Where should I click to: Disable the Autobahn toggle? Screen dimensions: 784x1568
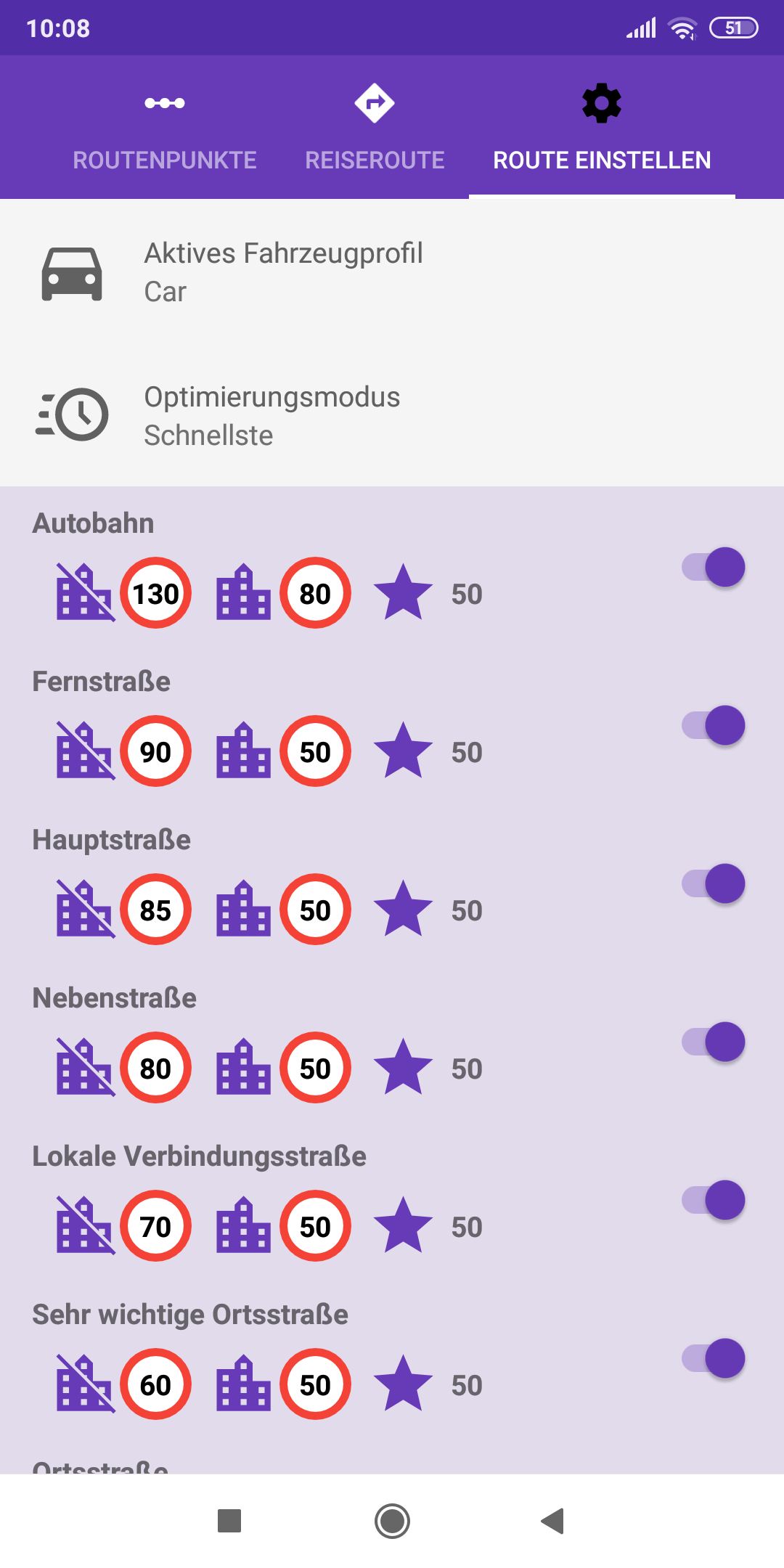(714, 567)
